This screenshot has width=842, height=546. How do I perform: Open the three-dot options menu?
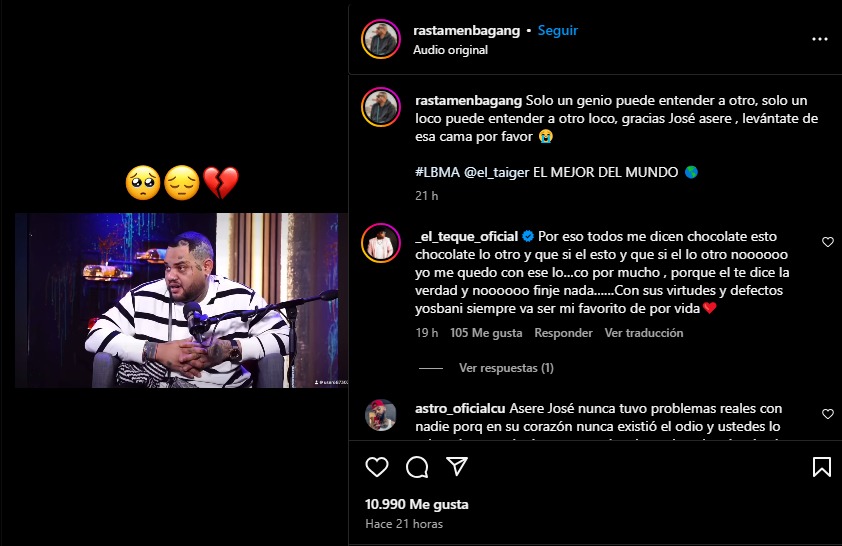click(x=819, y=39)
